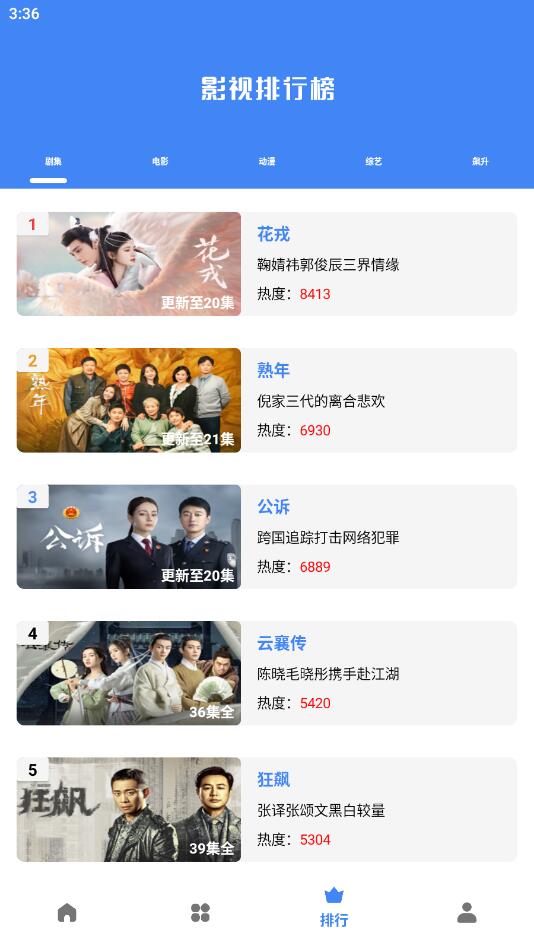Tap the 排行 tab in bottom navigation
534x949 pixels.
pos(334,908)
